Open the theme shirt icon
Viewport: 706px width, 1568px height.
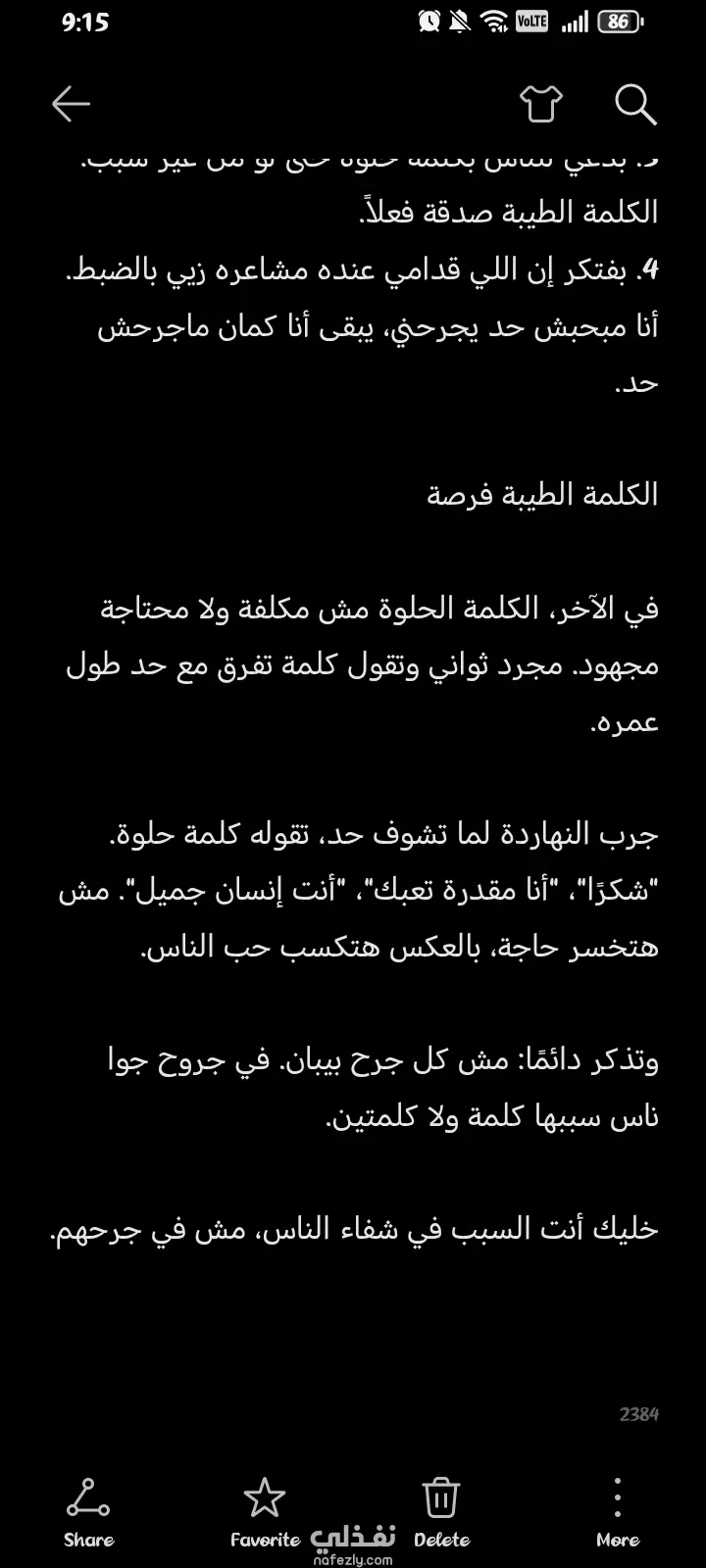coord(541,104)
